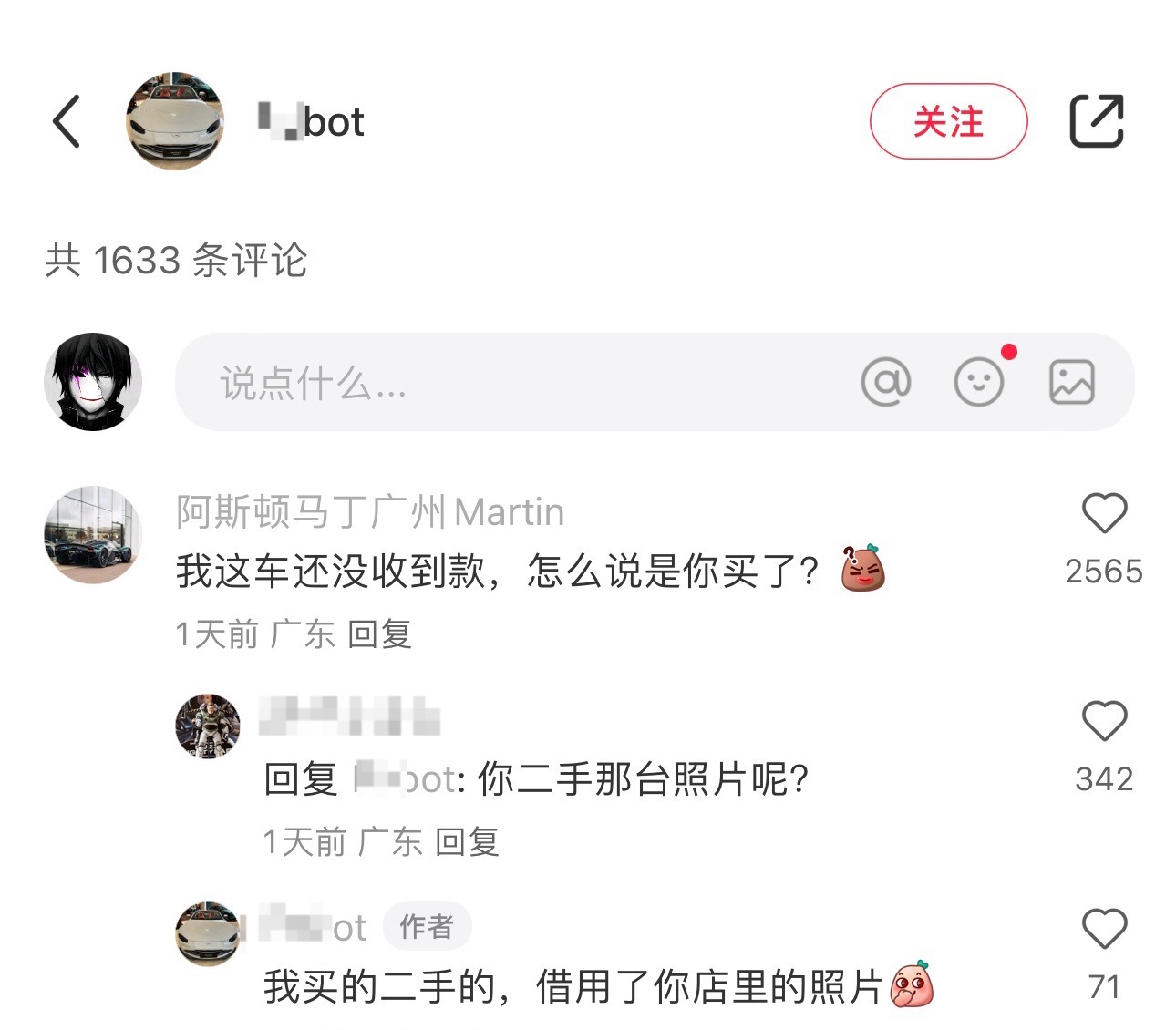Tap the @ mention icon in the comment box

[x=885, y=382]
